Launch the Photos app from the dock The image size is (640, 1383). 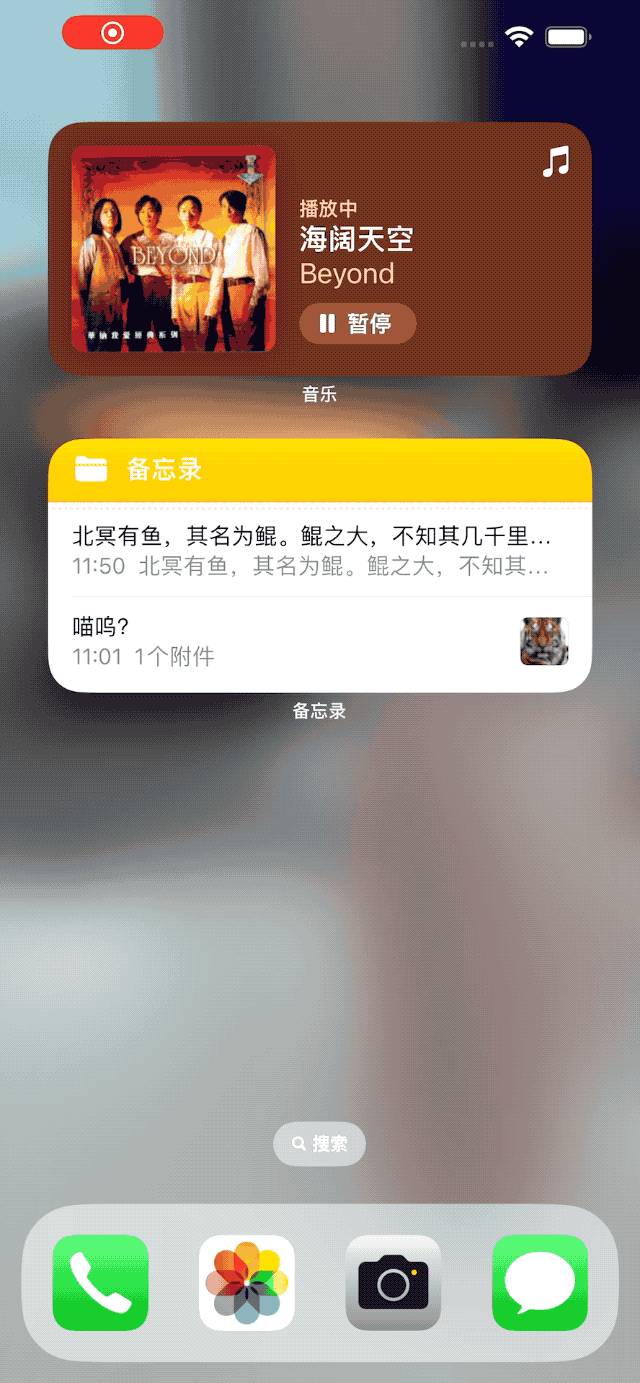247,1283
